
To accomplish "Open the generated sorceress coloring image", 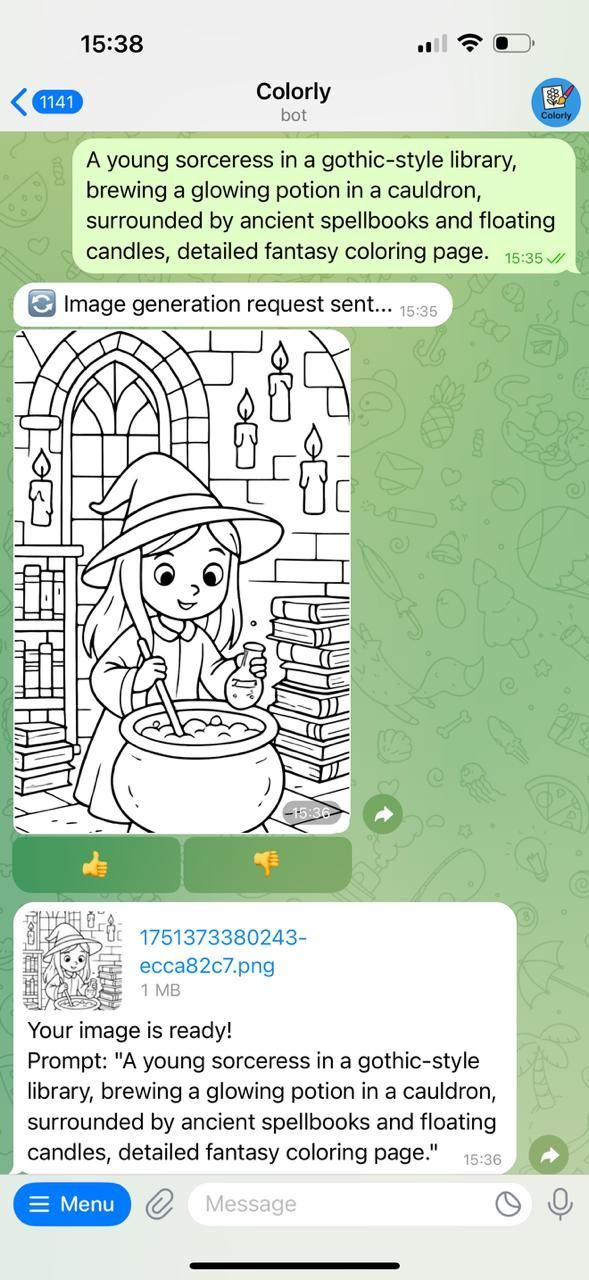I will point(182,581).
